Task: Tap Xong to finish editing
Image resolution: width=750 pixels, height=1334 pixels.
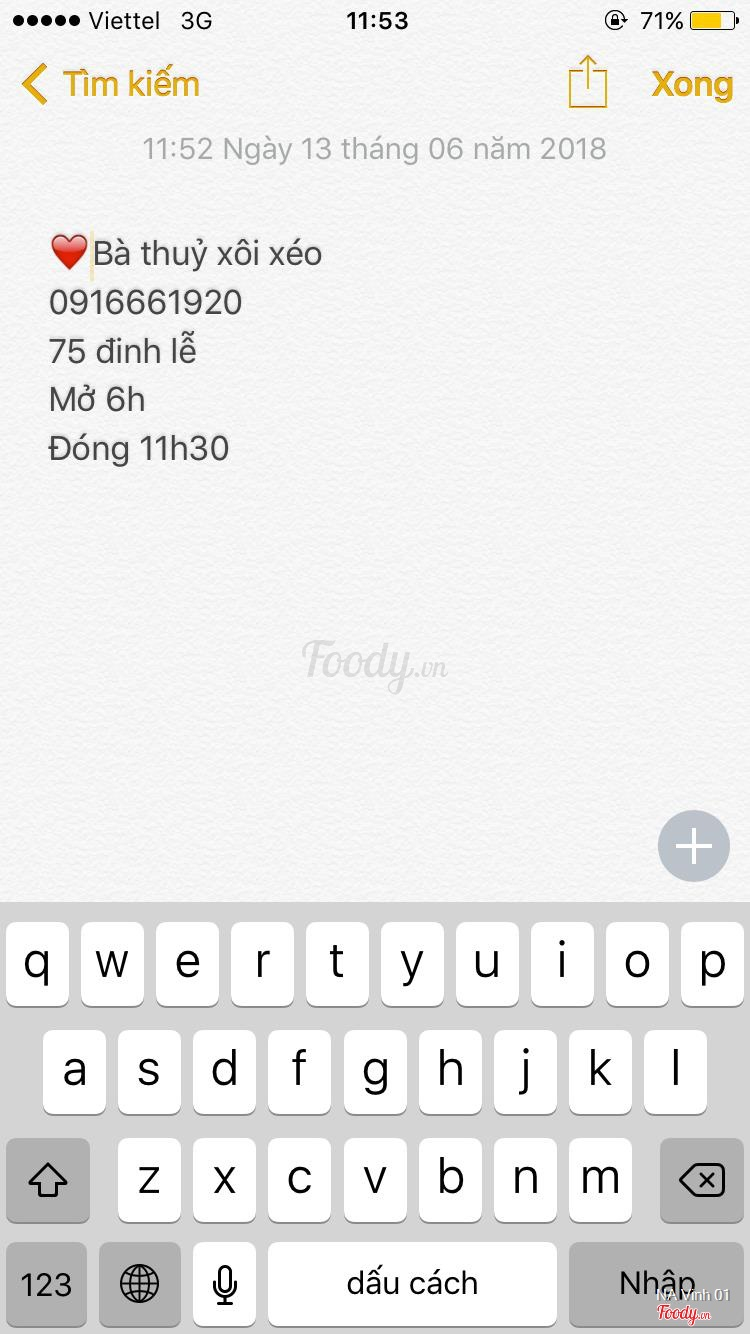Action: (692, 84)
